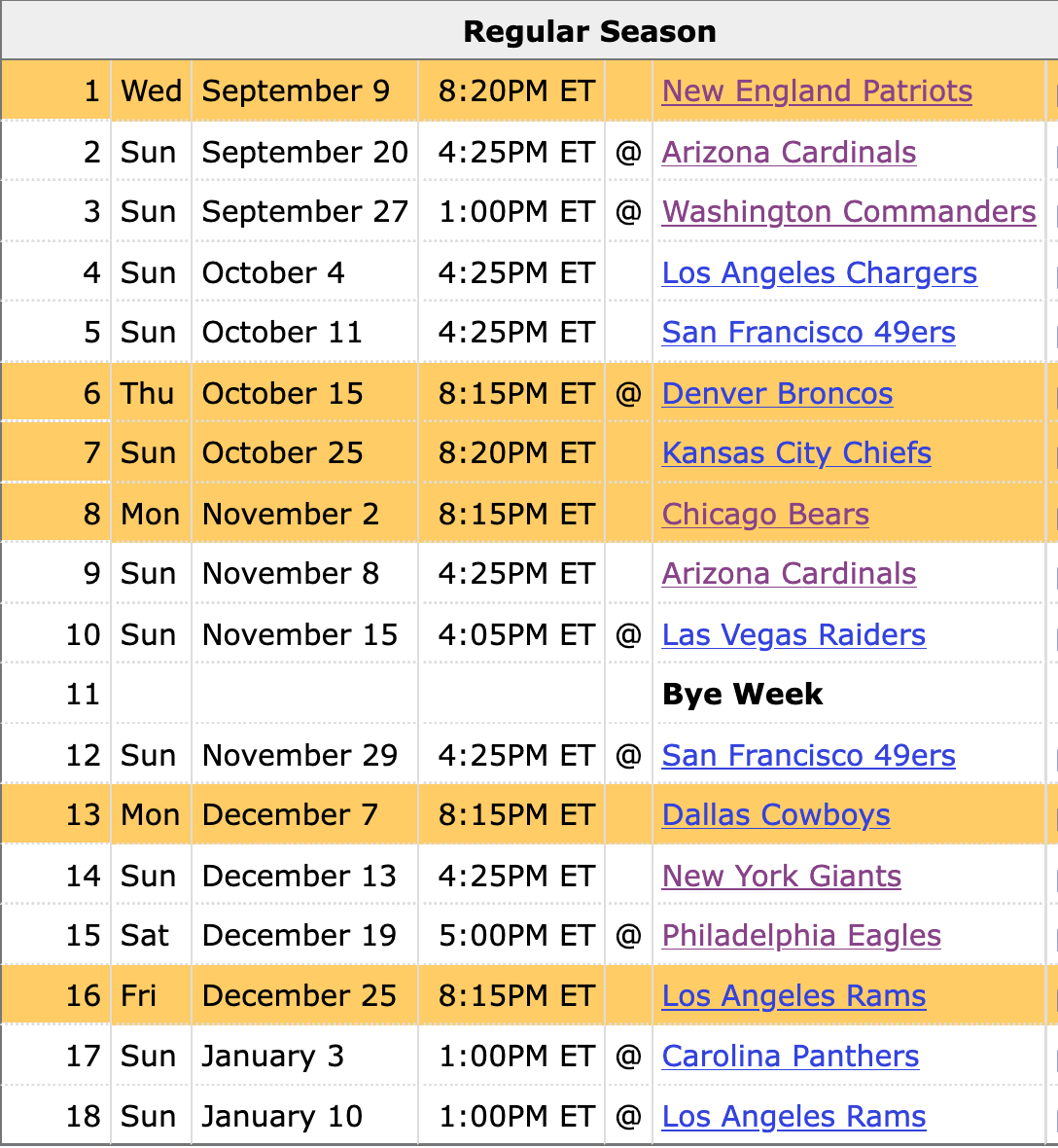Image resolution: width=1058 pixels, height=1148 pixels.
Task: Select the New York Giants link
Action: (782, 876)
